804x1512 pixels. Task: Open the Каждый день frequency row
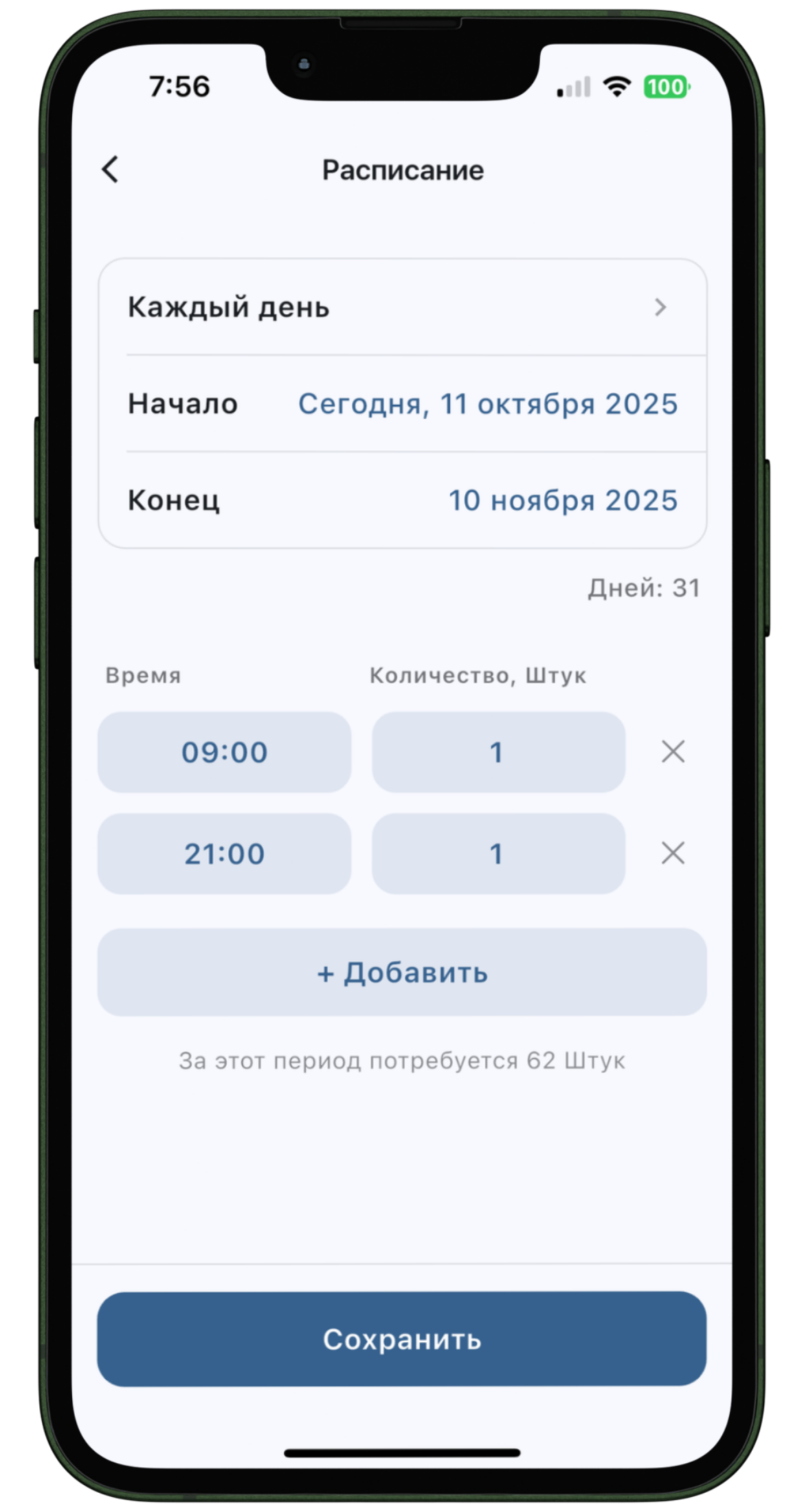402,307
